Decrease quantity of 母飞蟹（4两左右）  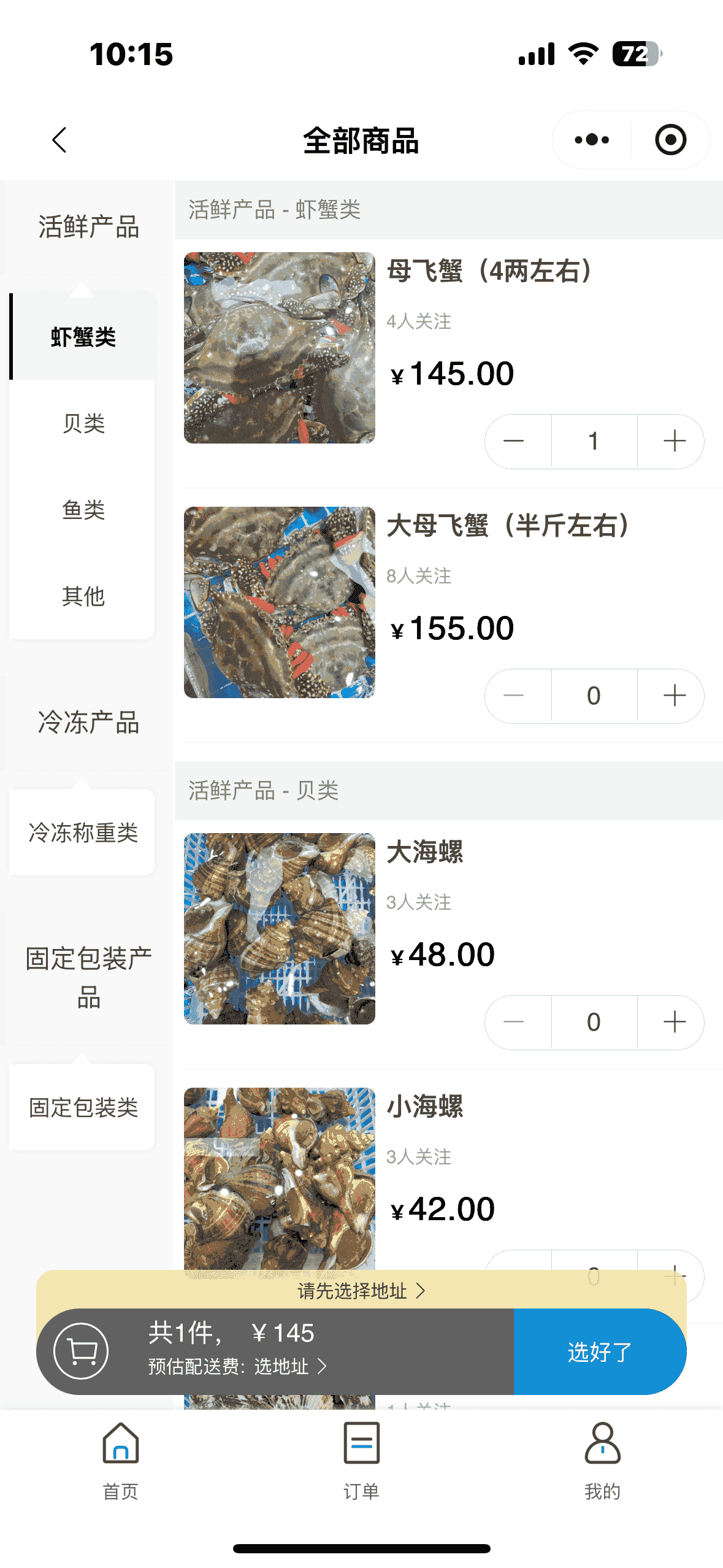point(514,441)
